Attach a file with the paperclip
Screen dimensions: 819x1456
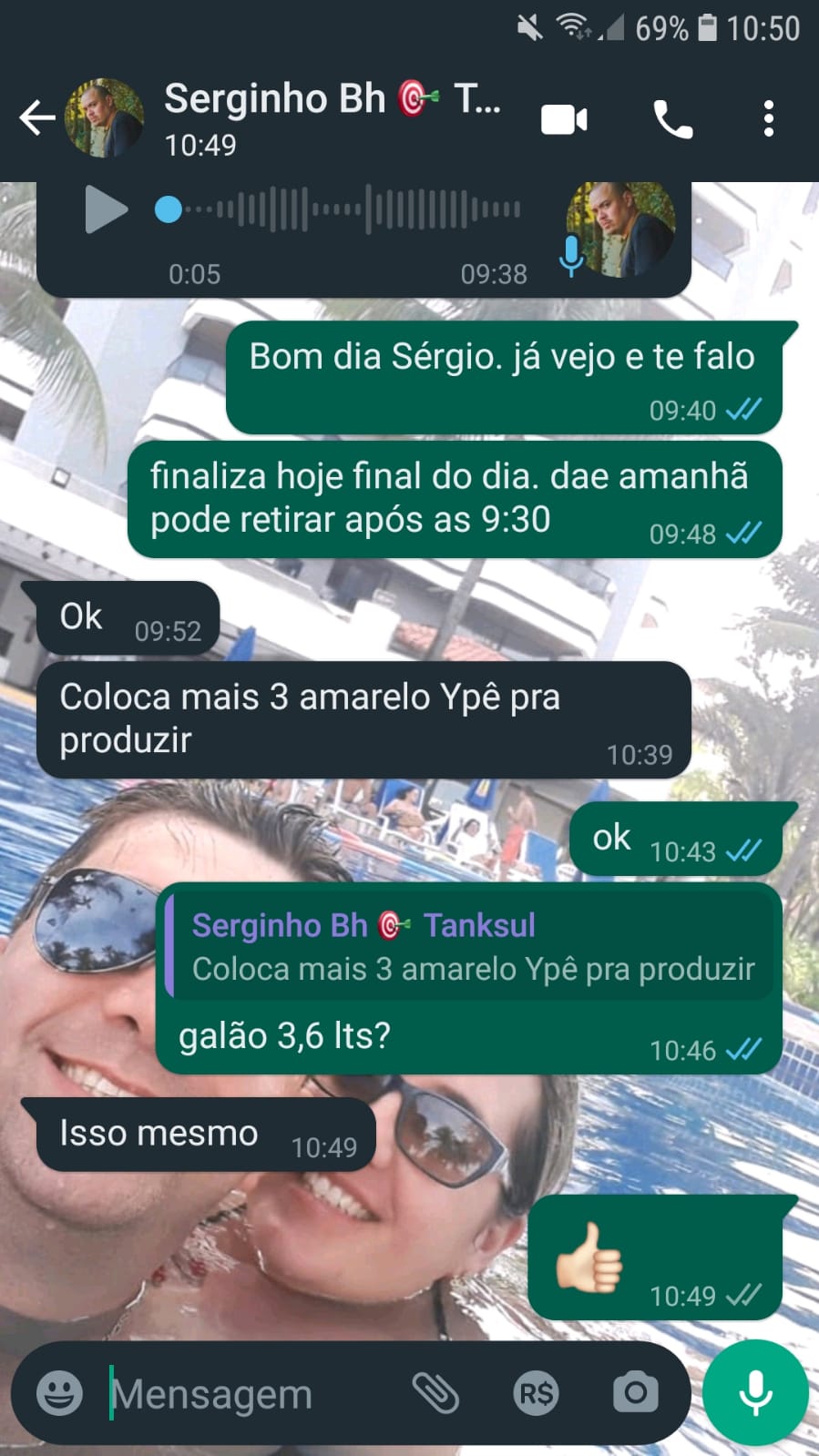(x=435, y=1393)
